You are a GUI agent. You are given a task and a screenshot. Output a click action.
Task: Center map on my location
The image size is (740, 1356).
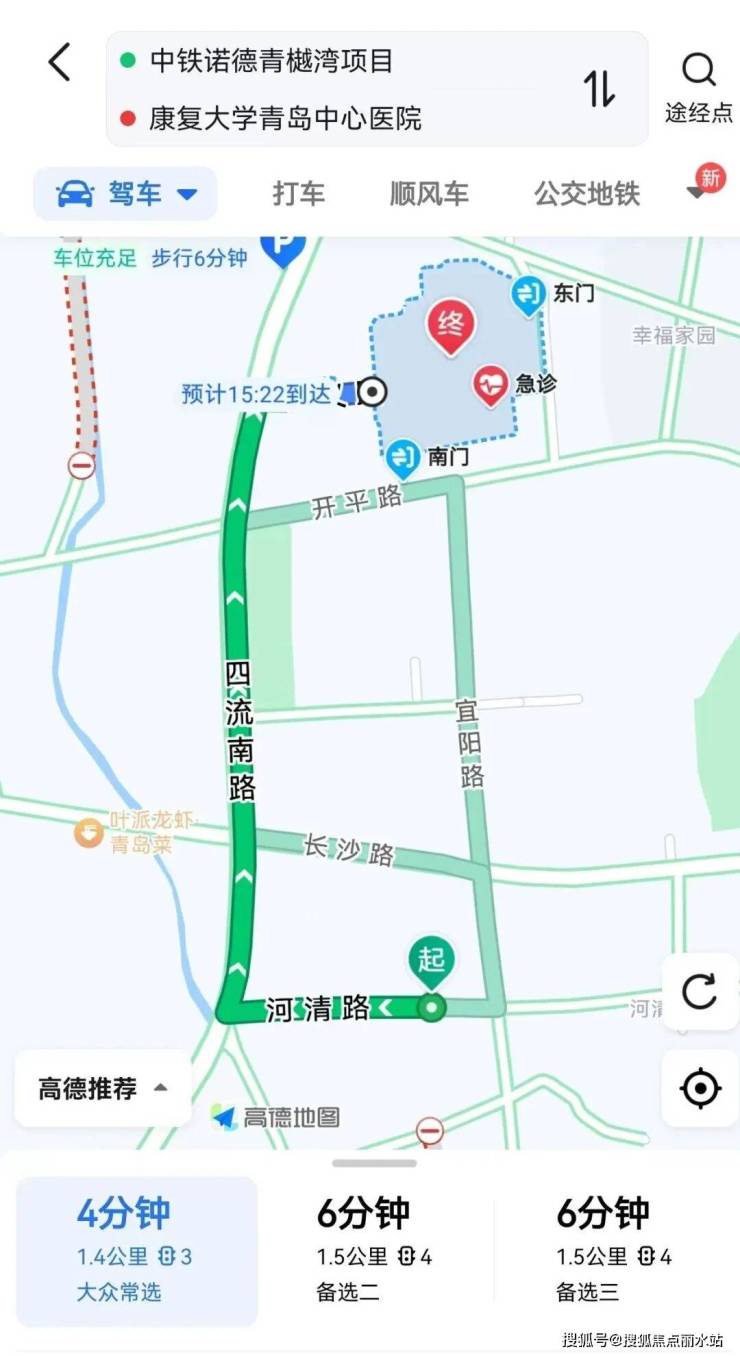(699, 1088)
